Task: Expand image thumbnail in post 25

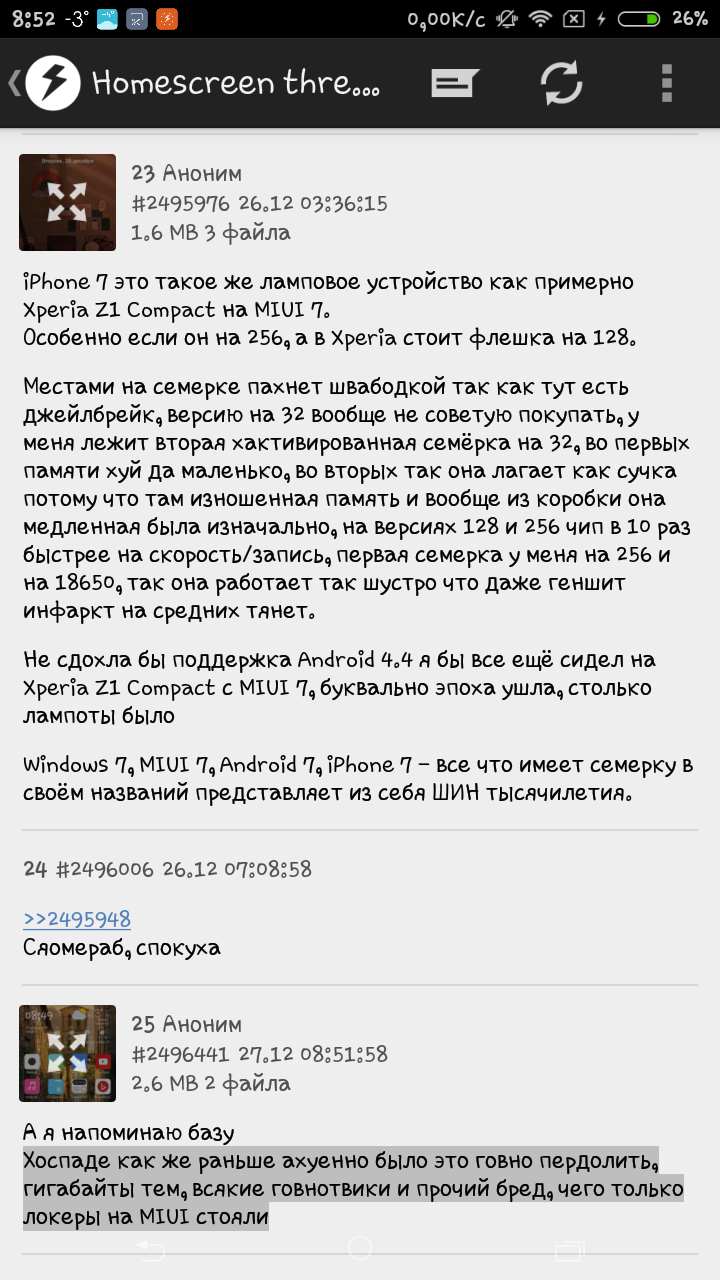Action: 67,1053
